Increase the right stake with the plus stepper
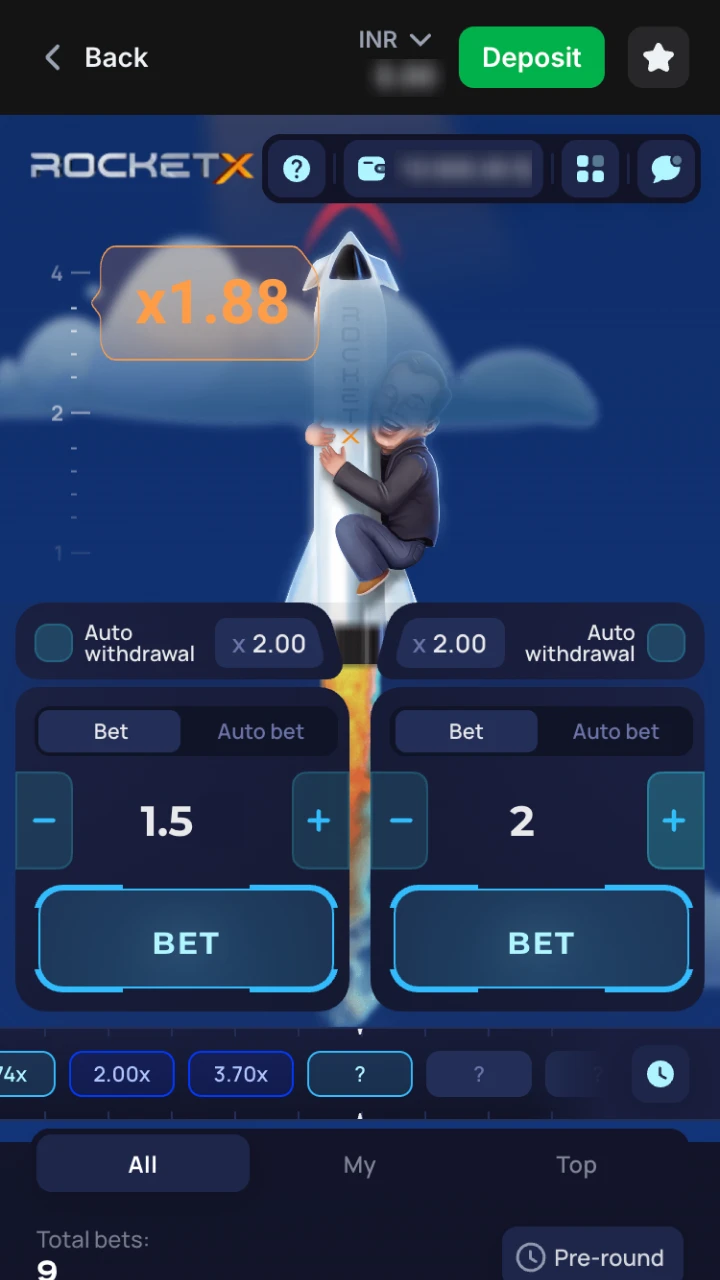The image size is (720, 1280). tap(674, 820)
